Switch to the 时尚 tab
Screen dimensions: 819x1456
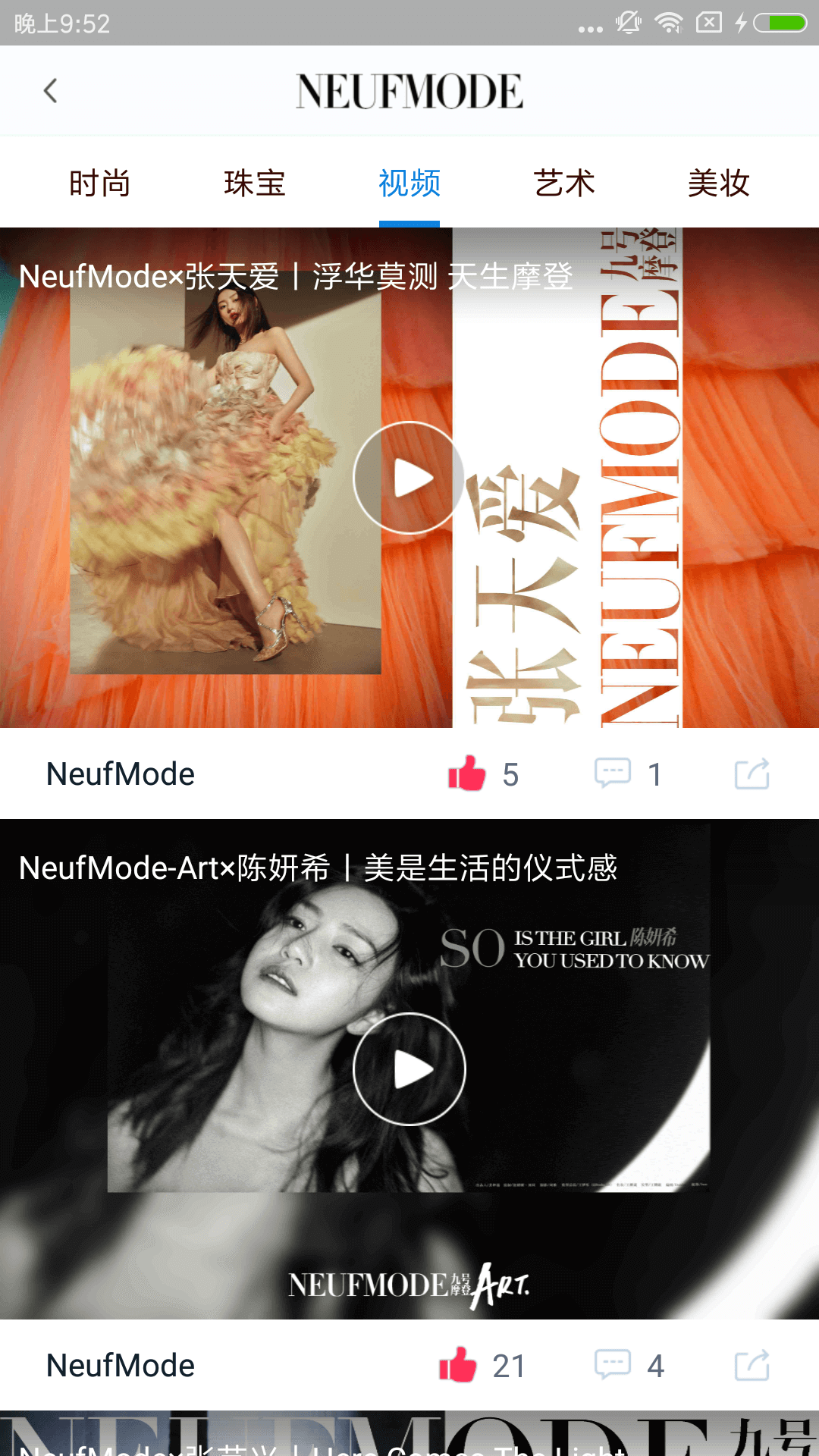point(99,184)
